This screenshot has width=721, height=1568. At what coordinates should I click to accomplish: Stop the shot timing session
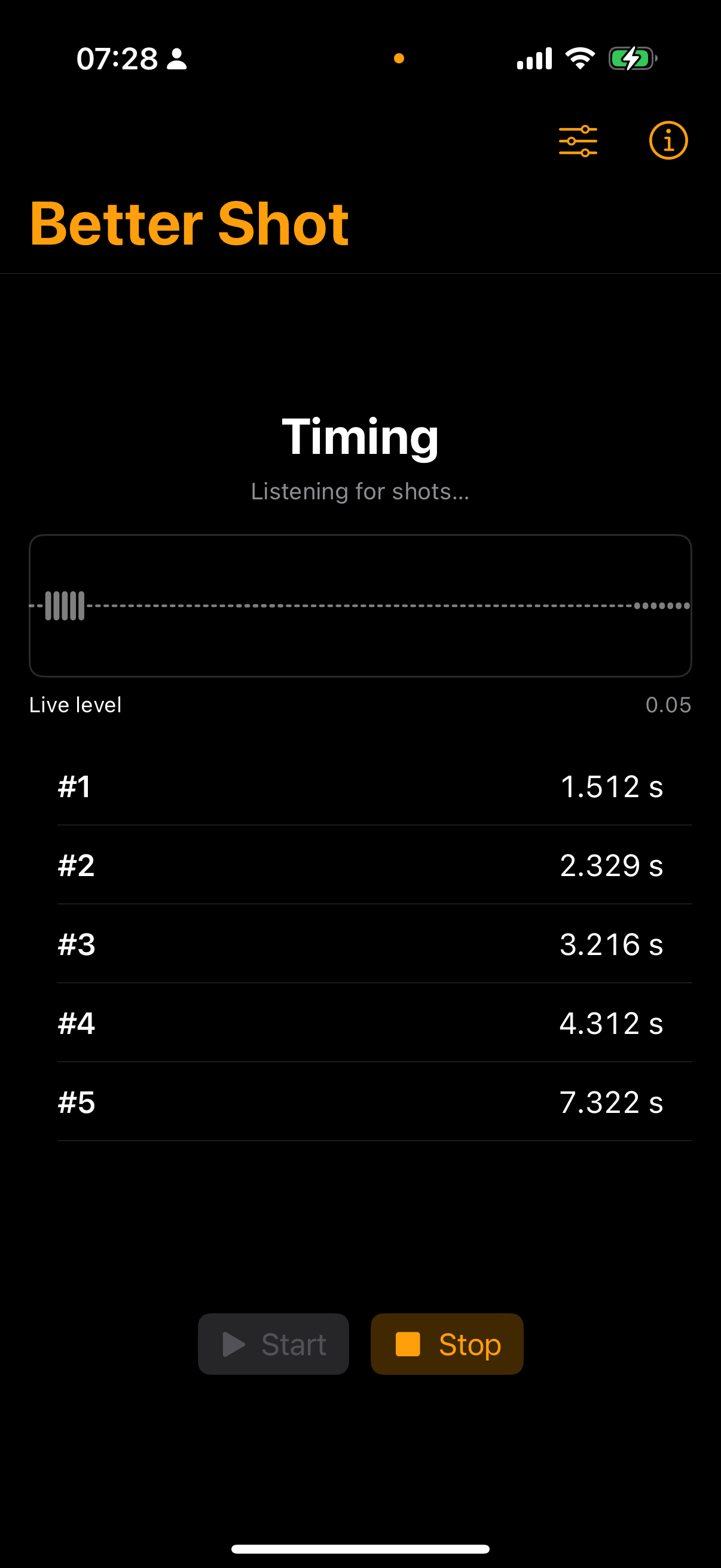coord(447,1344)
